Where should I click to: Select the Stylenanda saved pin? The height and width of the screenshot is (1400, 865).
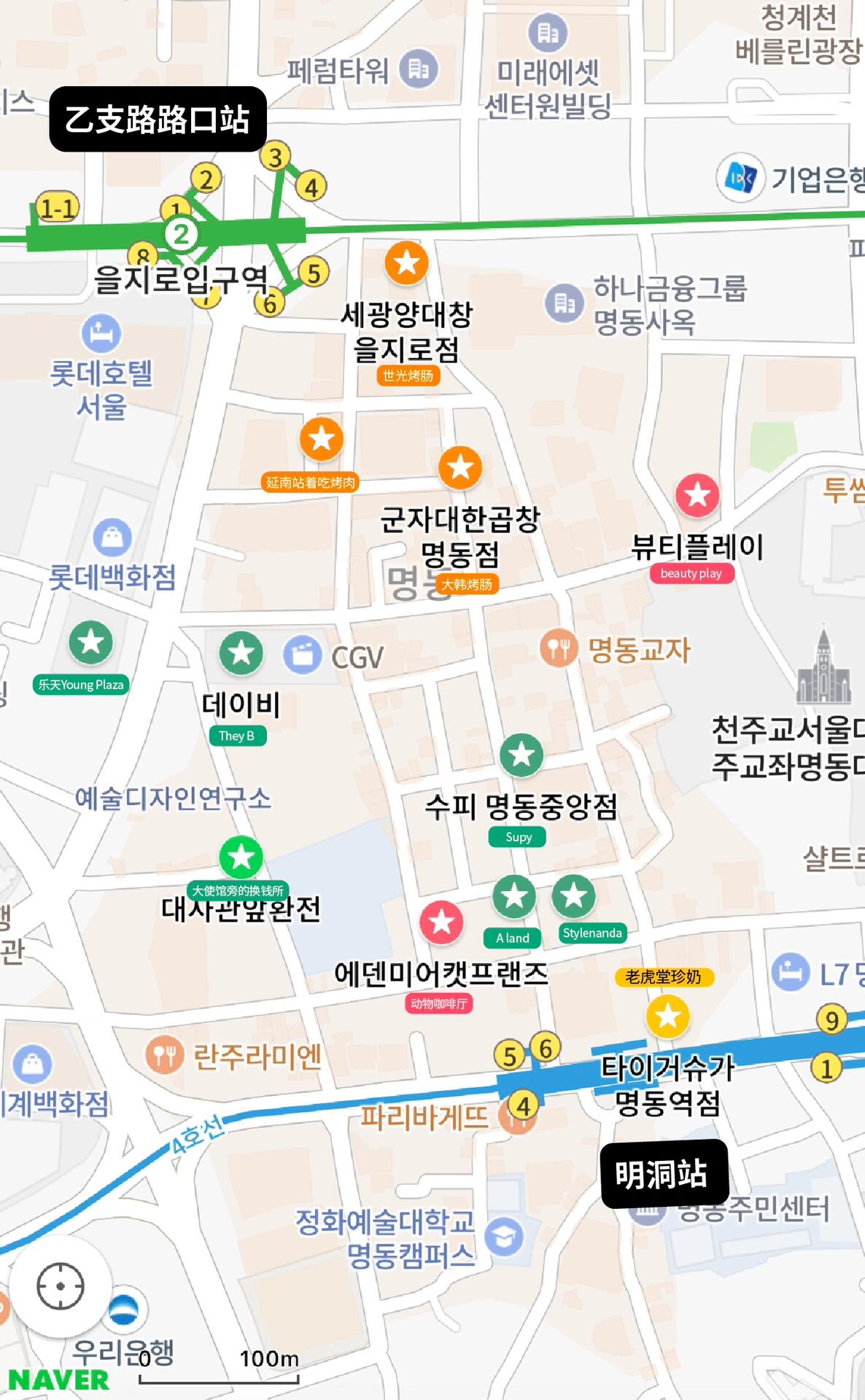click(573, 895)
